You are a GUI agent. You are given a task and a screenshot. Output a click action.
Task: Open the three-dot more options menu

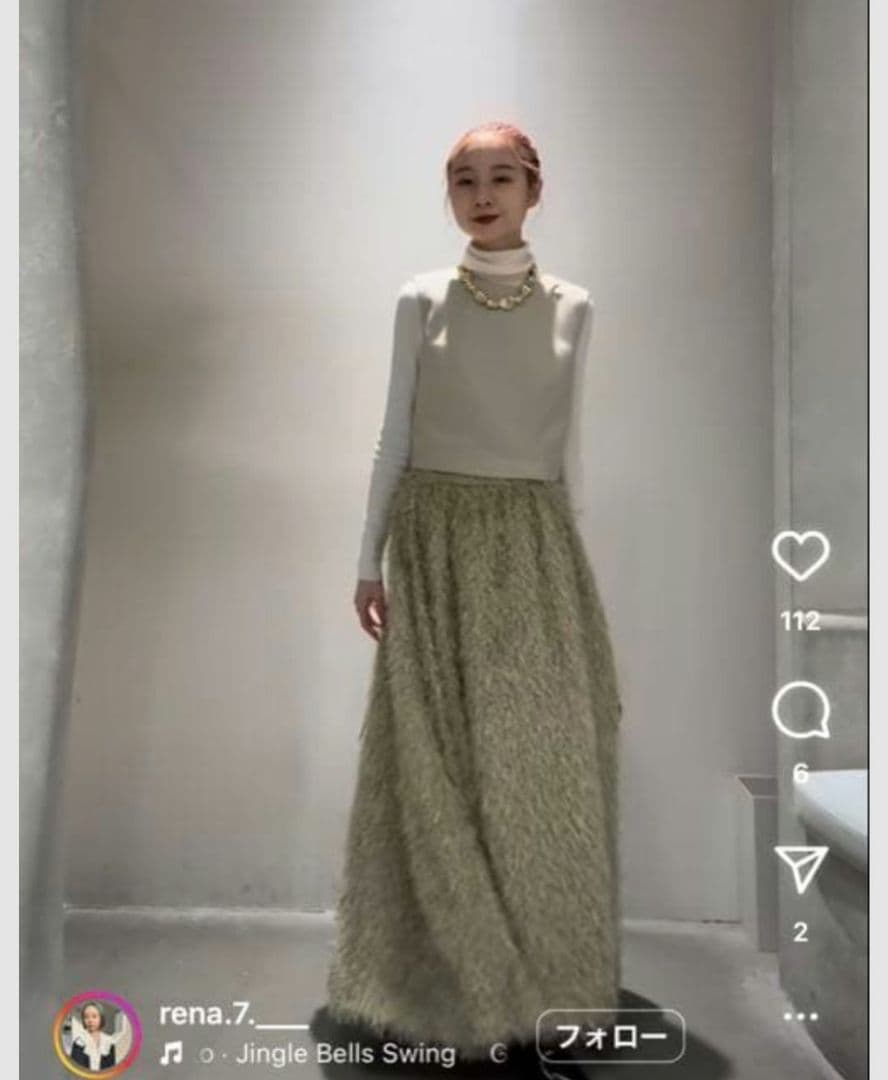(801, 1016)
